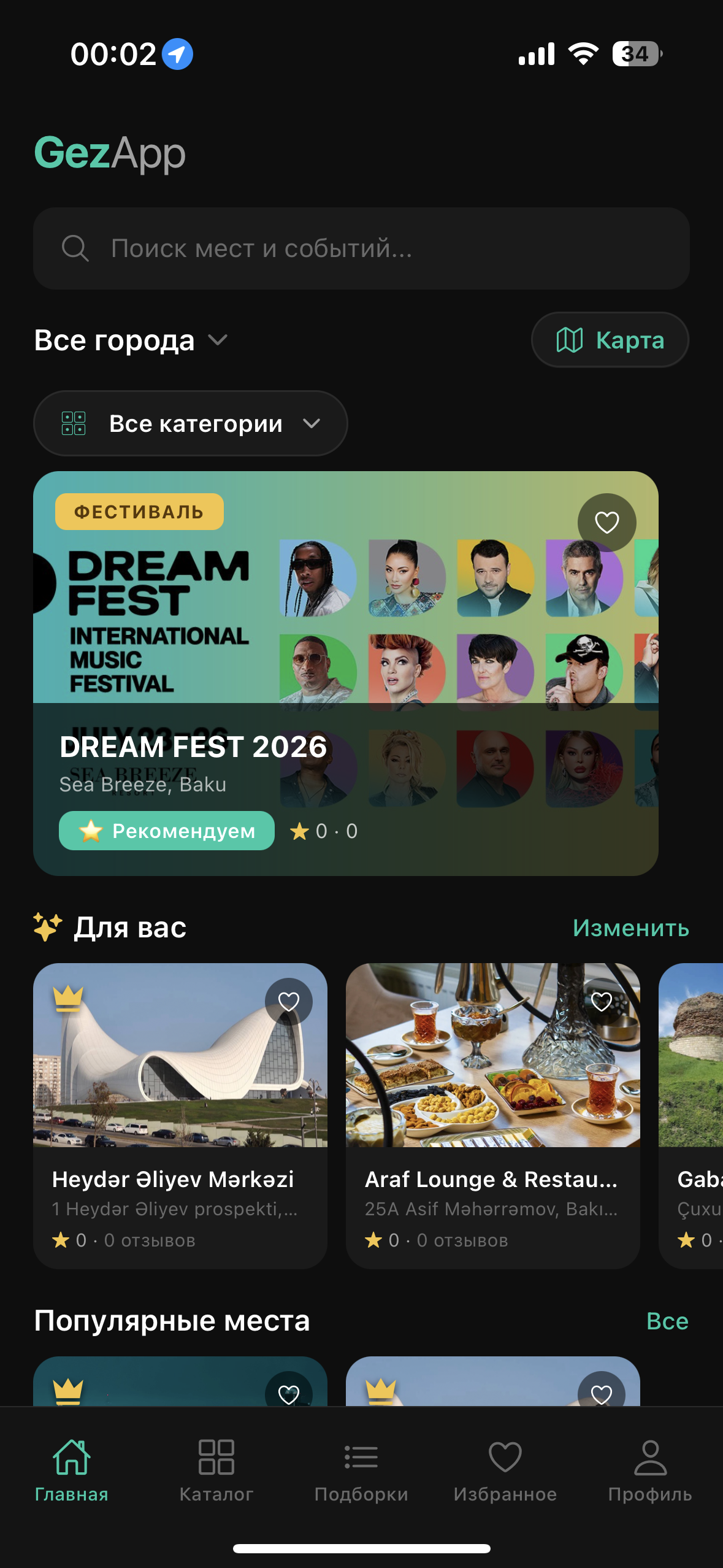Expand the Все категории category filter
The width and height of the screenshot is (723, 1568).
pyautogui.click(x=191, y=423)
